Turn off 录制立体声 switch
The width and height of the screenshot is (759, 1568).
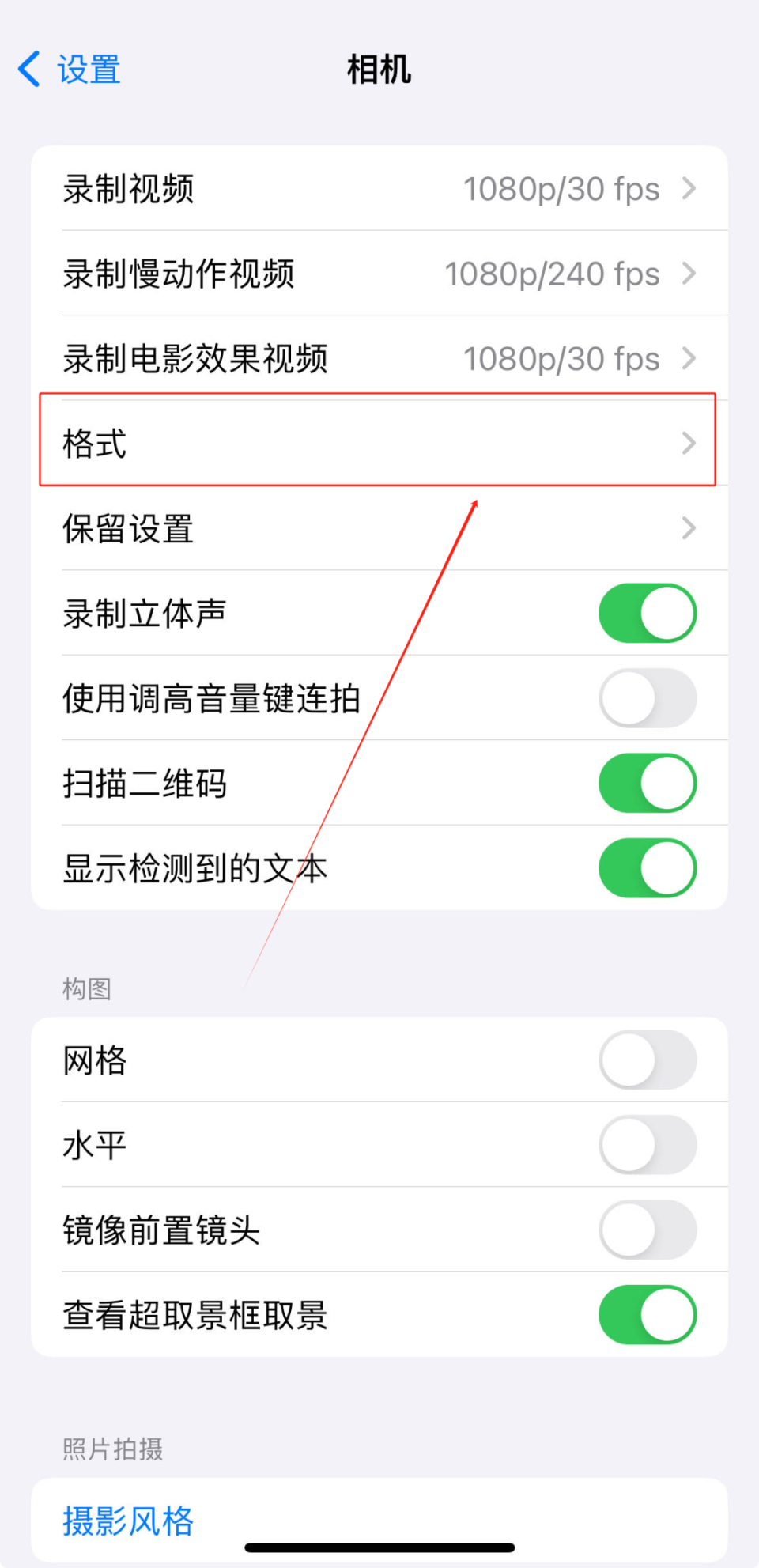(x=647, y=614)
